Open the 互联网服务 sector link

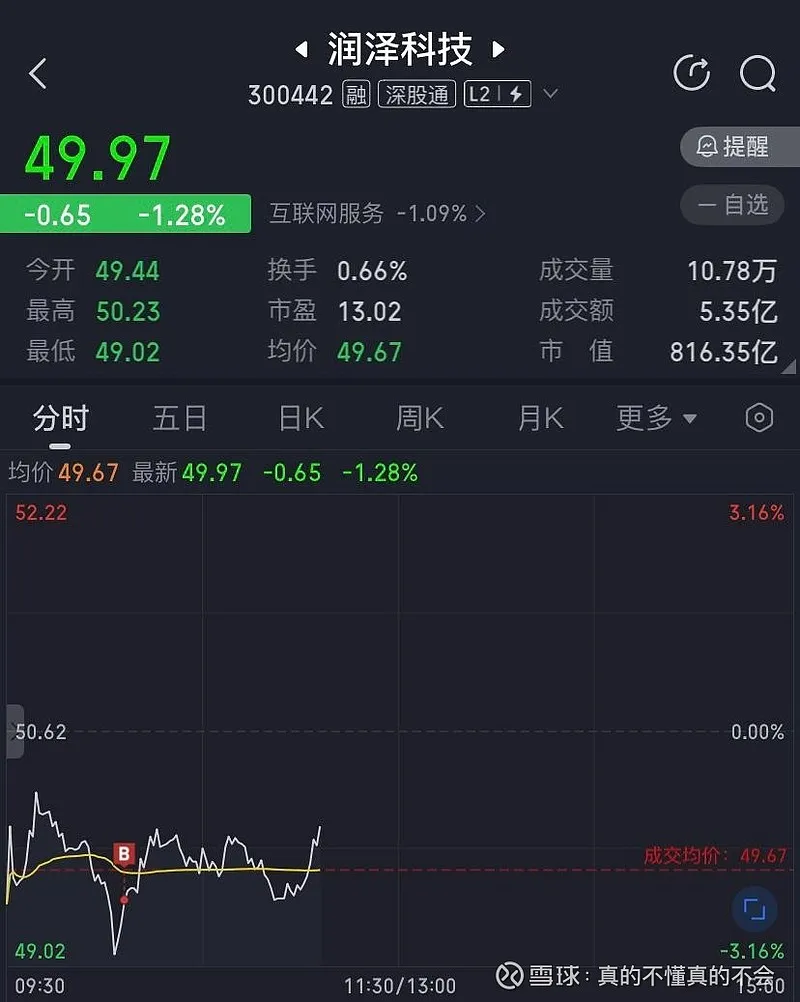pyautogui.click(x=376, y=213)
